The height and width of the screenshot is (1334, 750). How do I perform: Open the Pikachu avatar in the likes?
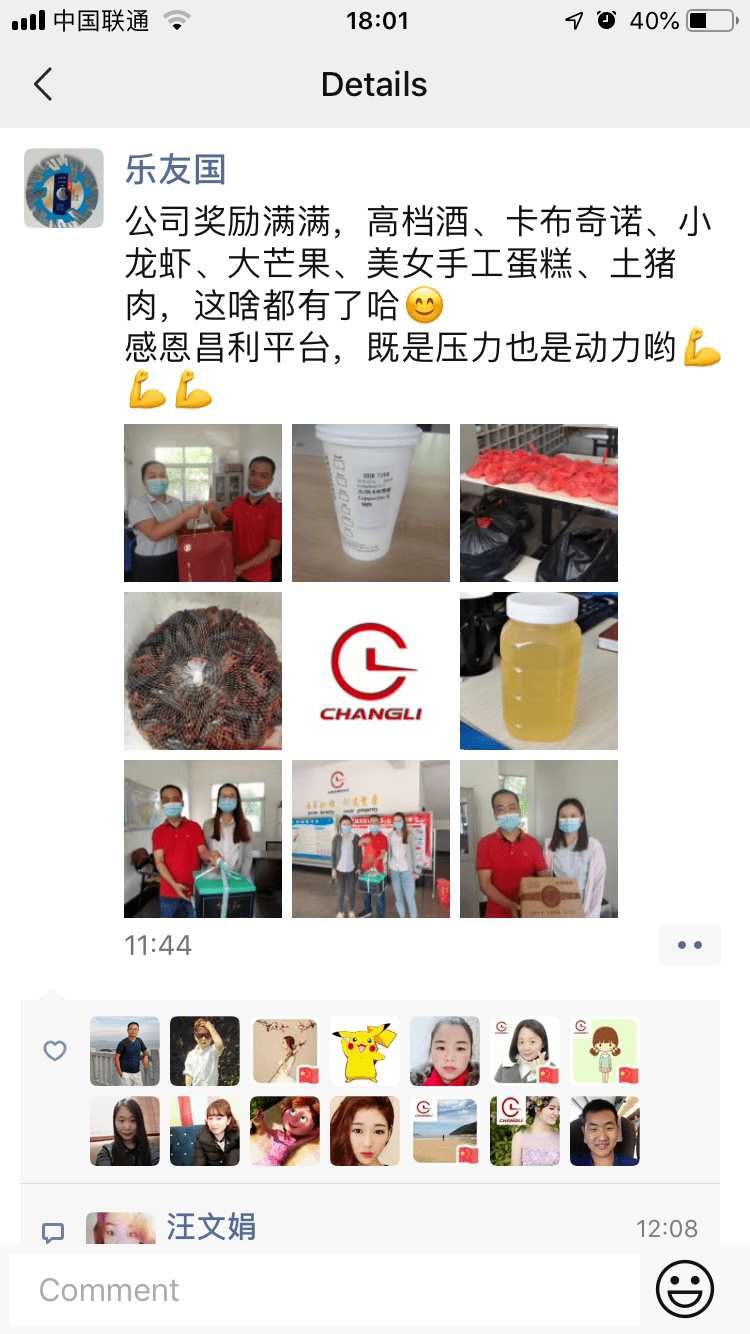coord(365,1051)
